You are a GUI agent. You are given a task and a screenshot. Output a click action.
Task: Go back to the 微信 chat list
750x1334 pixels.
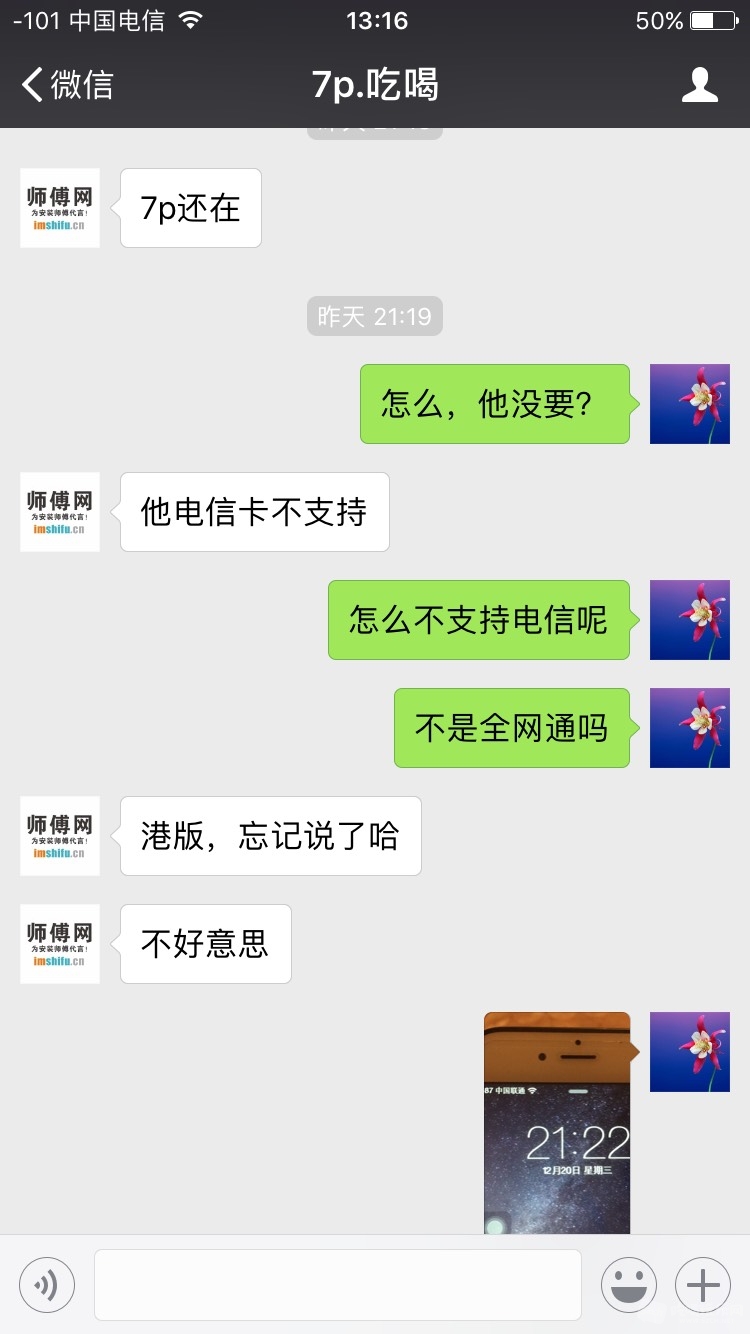(66, 85)
